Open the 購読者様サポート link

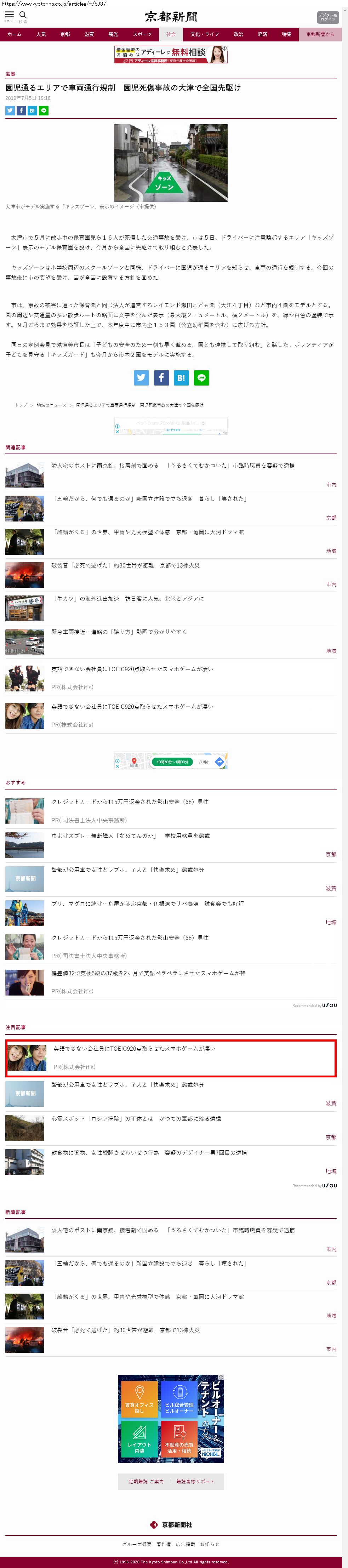click(195, 1482)
